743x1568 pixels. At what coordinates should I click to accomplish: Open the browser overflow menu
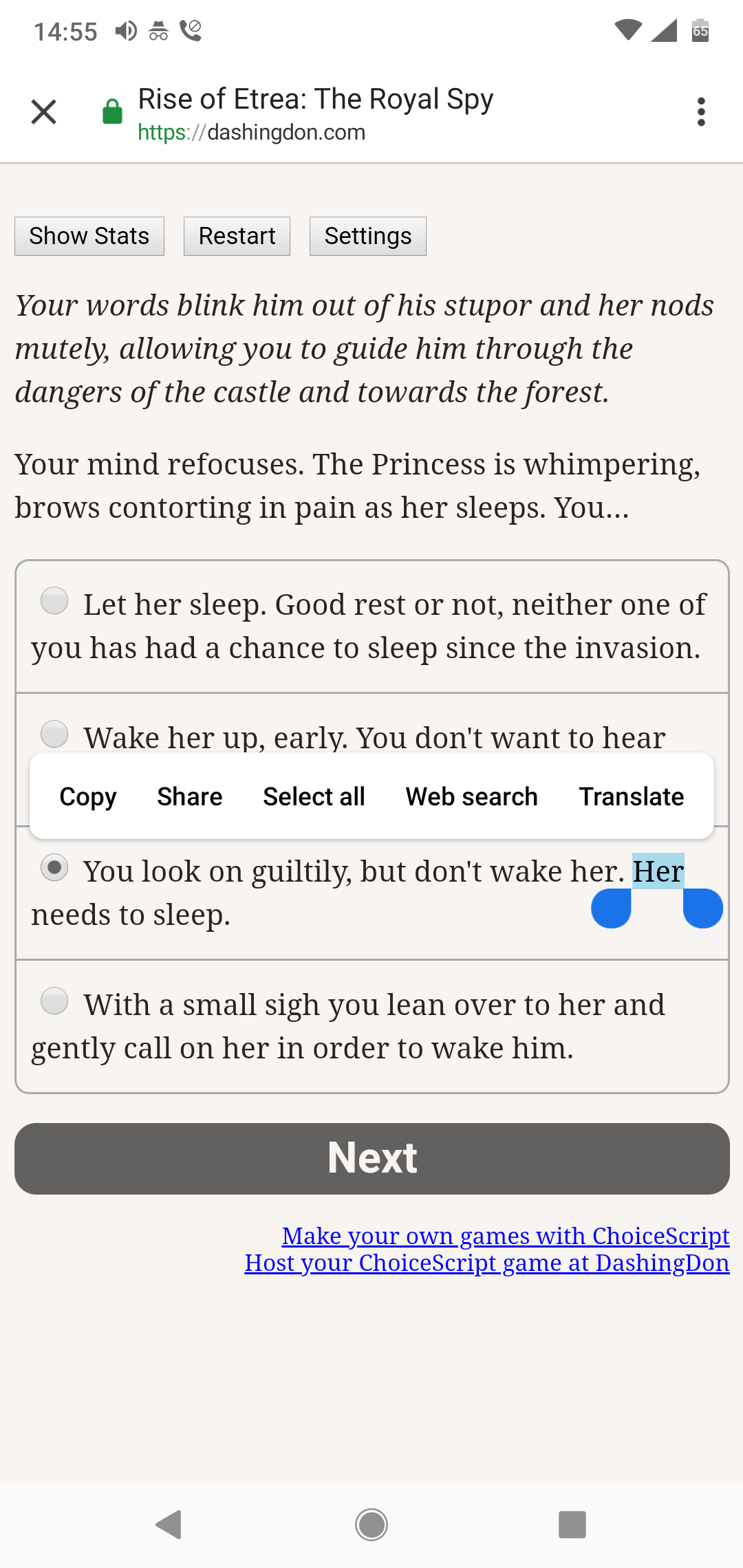tap(700, 111)
